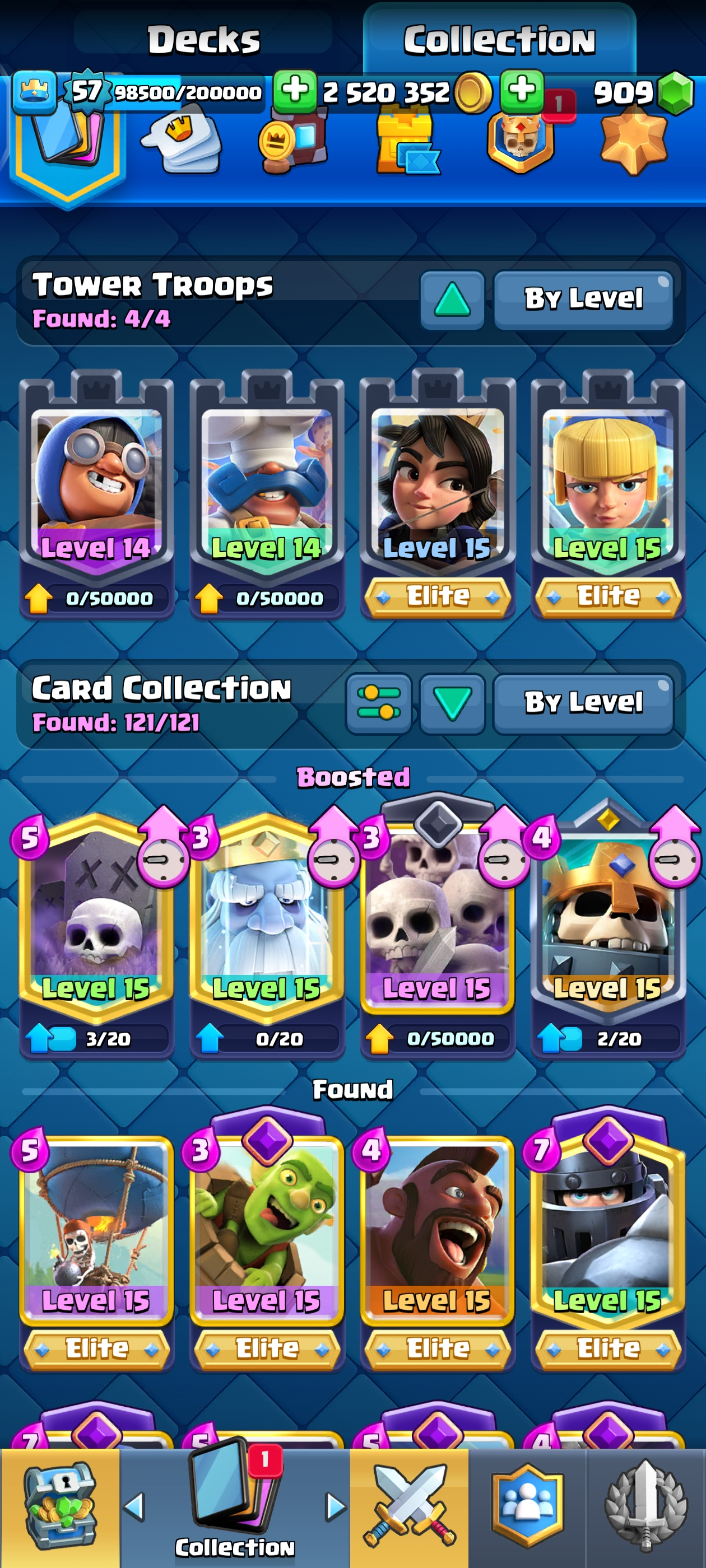Add more gold with the plus button
Image resolution: width=706 pixels, height=1568 pixels.
pos(295,91)
